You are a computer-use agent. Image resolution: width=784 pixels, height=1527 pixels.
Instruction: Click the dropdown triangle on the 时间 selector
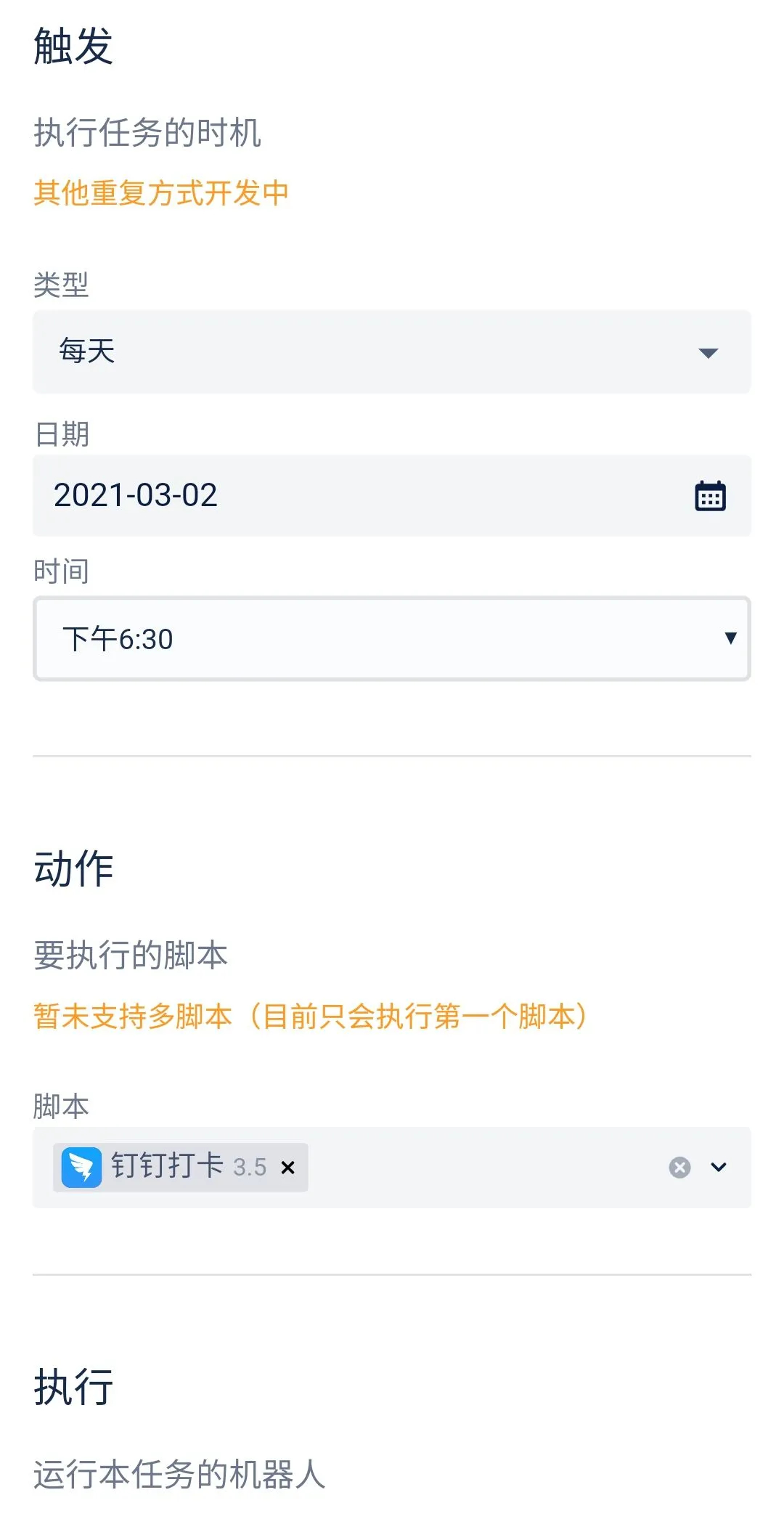[731, 639]
